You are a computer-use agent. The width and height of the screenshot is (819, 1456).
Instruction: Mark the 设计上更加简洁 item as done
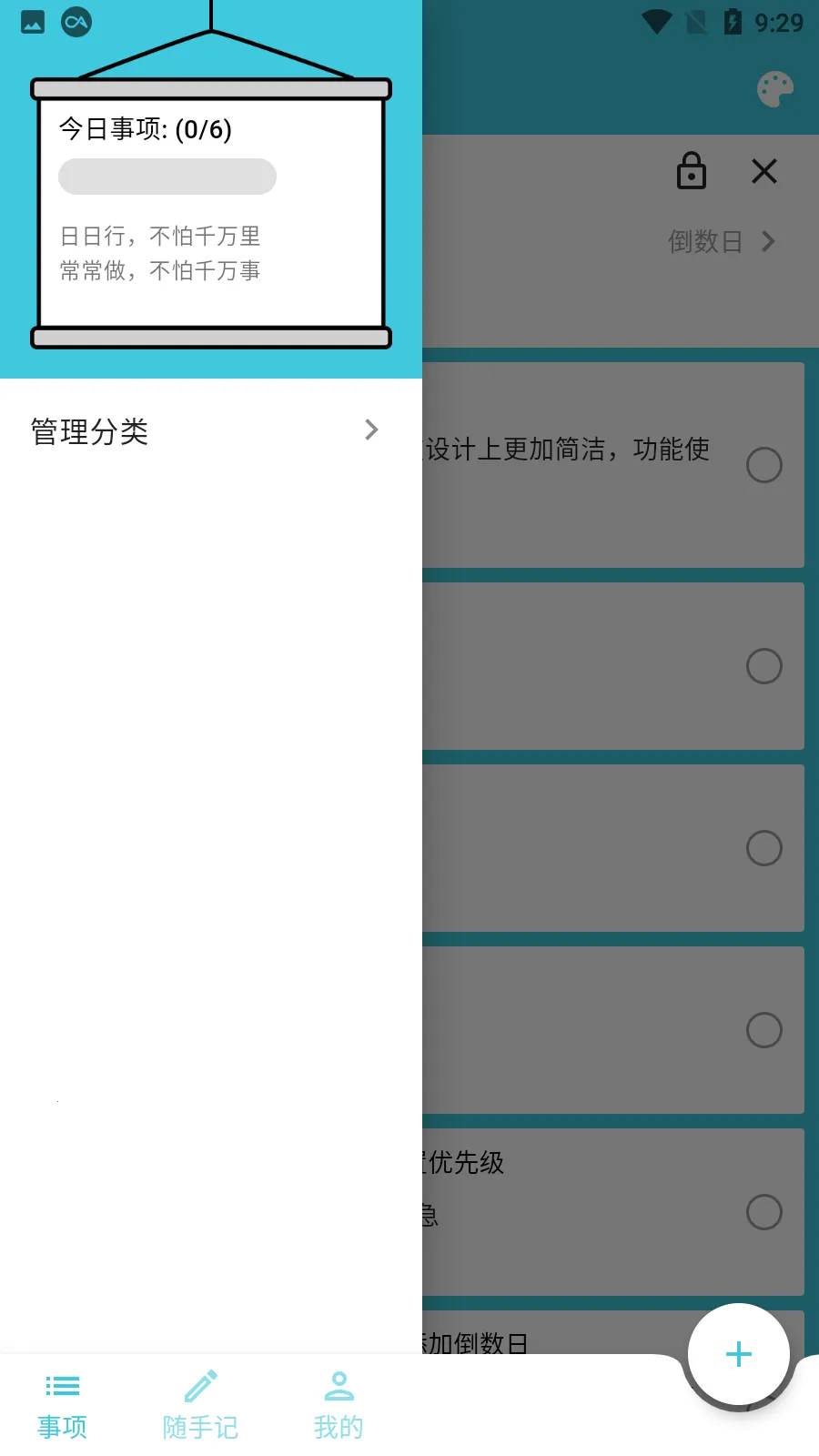pos(763,465)
